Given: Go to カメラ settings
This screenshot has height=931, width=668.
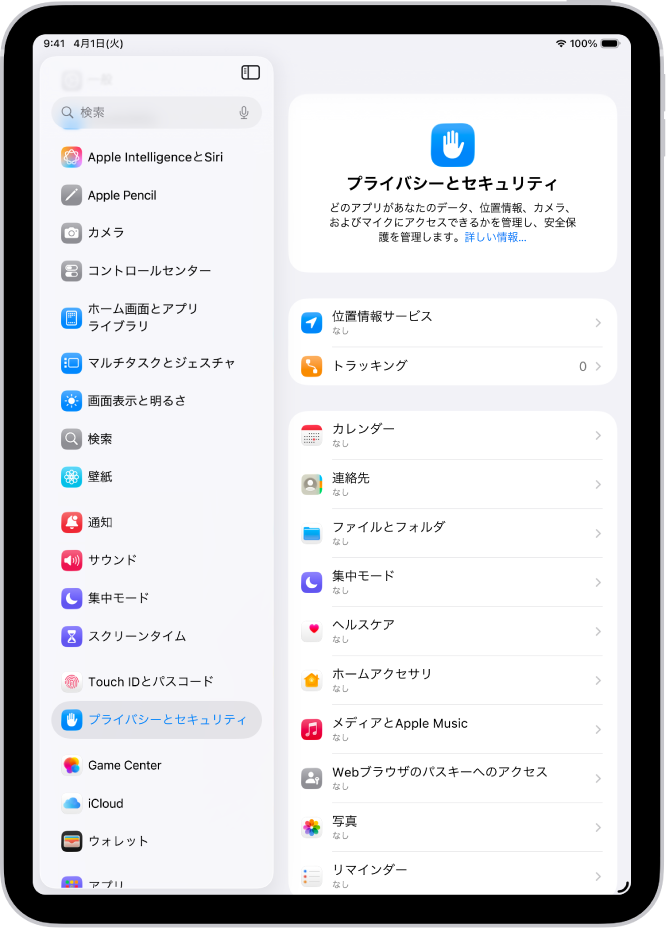Looking at the screenshot, I should [106, 232].
